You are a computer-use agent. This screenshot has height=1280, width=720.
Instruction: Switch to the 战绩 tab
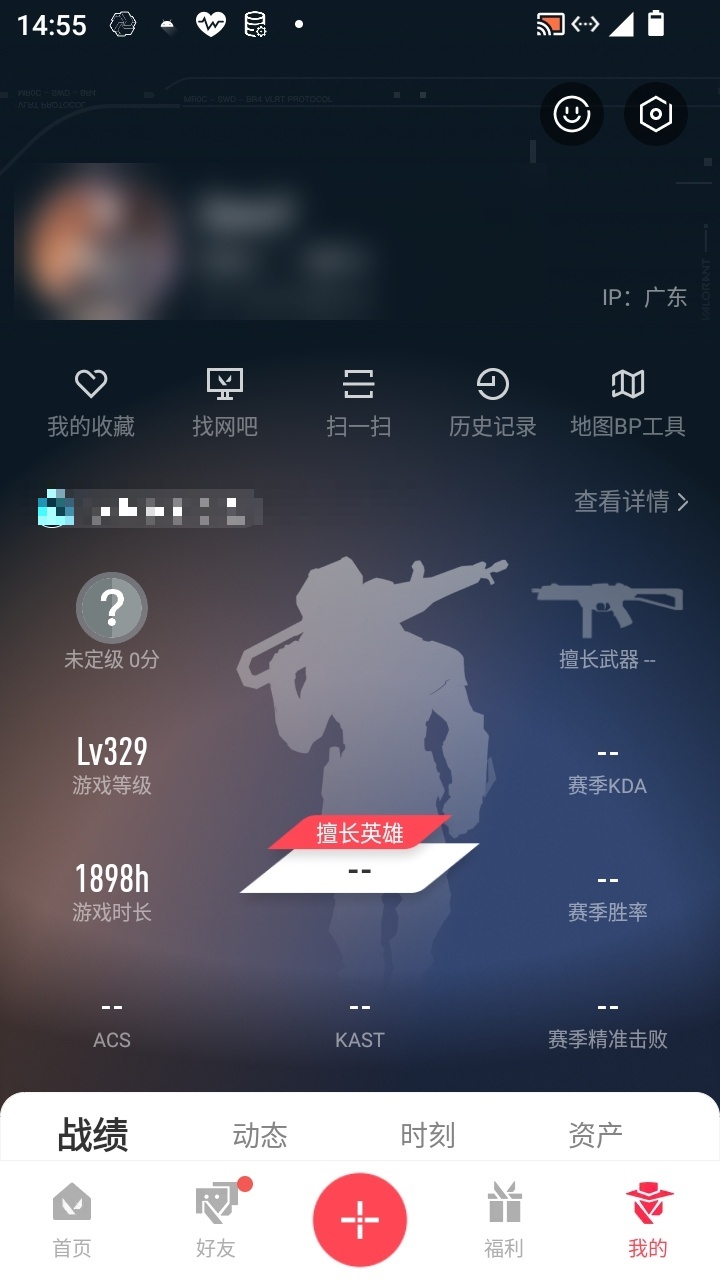point(93,1135)
